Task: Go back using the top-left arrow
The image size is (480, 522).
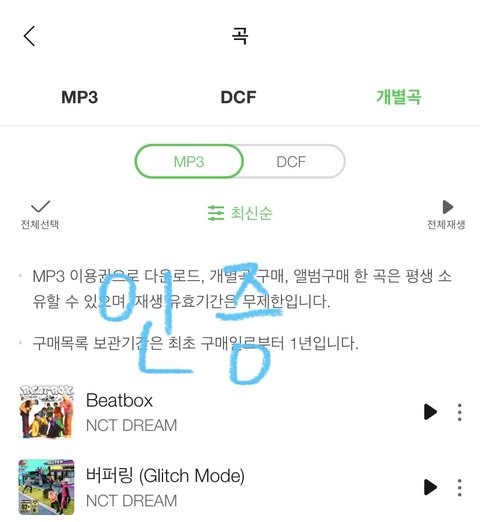Action: [x=29, y=36]
